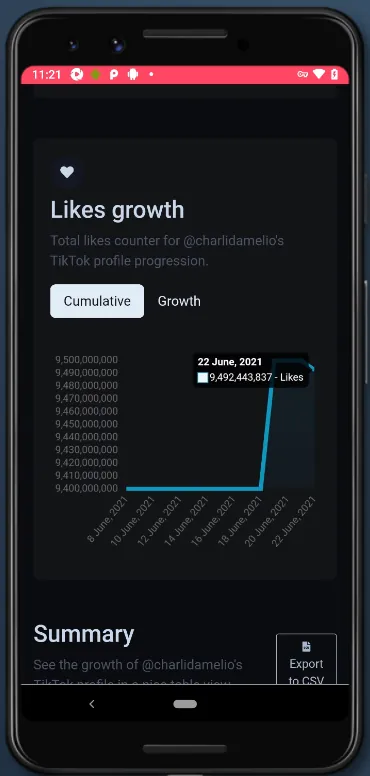Tap the home pill in navigation bar
This screenshot has height=776, width=370.
coord(185,704)
